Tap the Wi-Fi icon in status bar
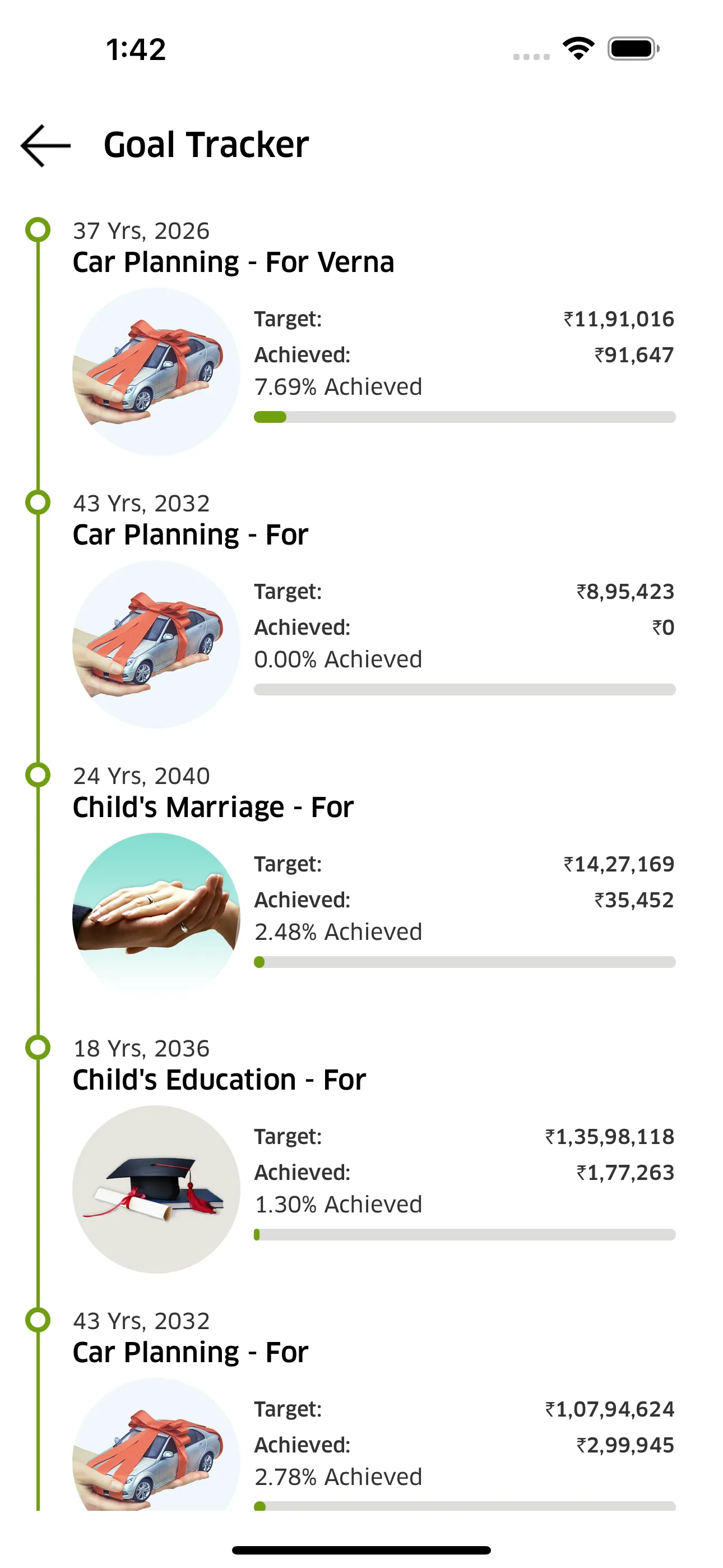Screen dimensions: 723x1568 coord(579,51)
